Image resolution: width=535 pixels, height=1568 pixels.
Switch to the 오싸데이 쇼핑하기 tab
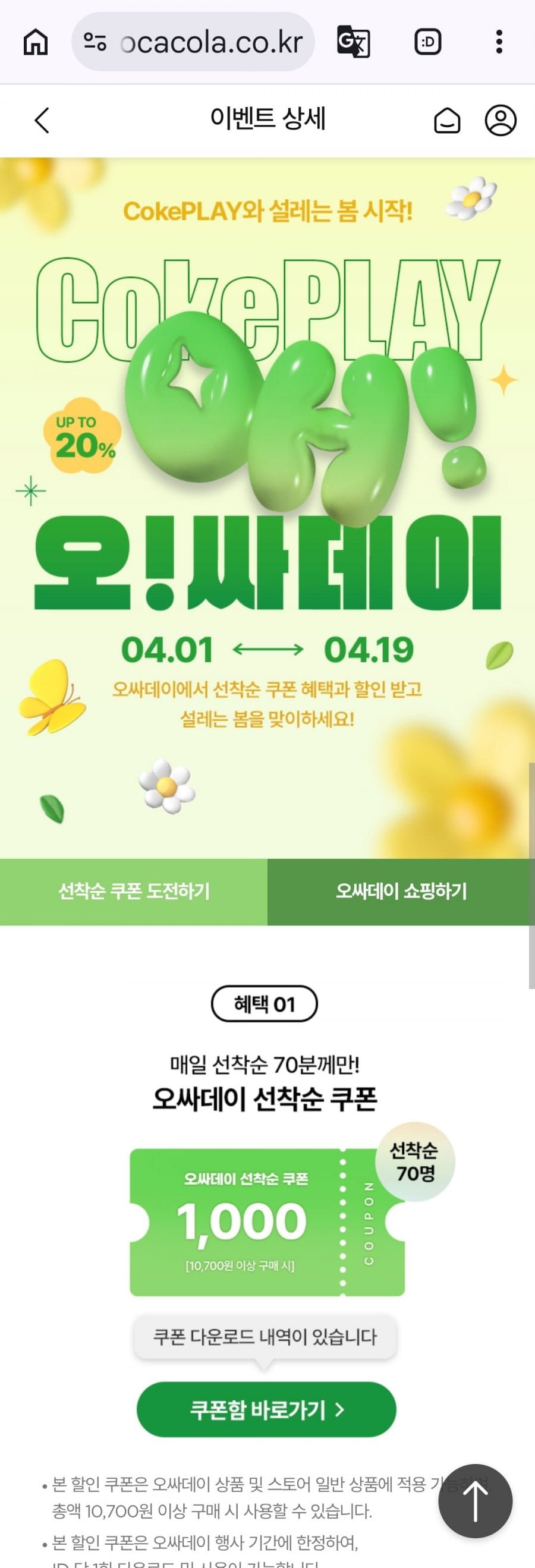[x=401, y=892]
